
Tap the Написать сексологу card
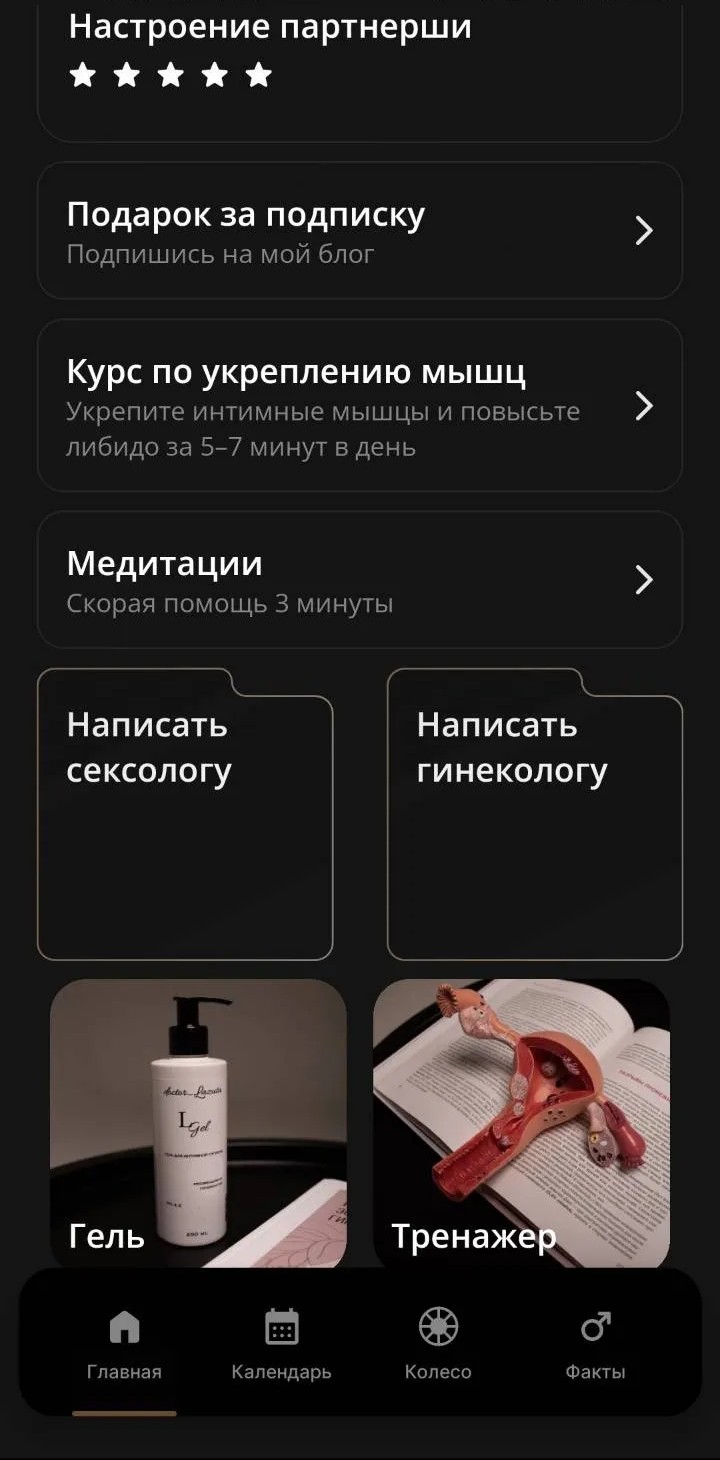point(185,815)
